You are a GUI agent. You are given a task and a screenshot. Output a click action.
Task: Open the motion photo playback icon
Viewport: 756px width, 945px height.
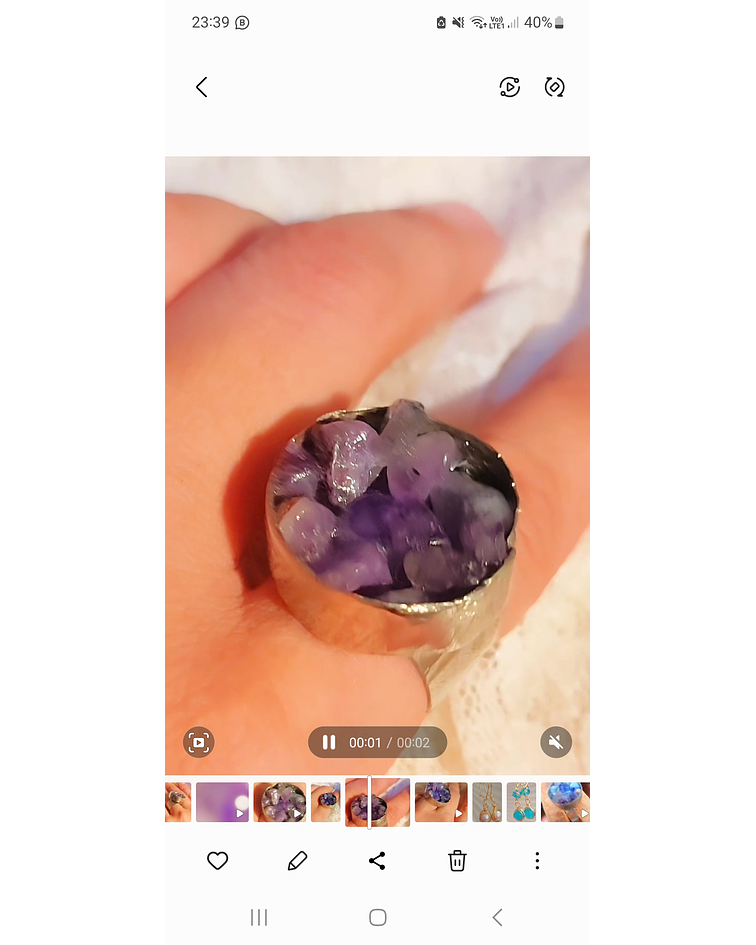509,87
